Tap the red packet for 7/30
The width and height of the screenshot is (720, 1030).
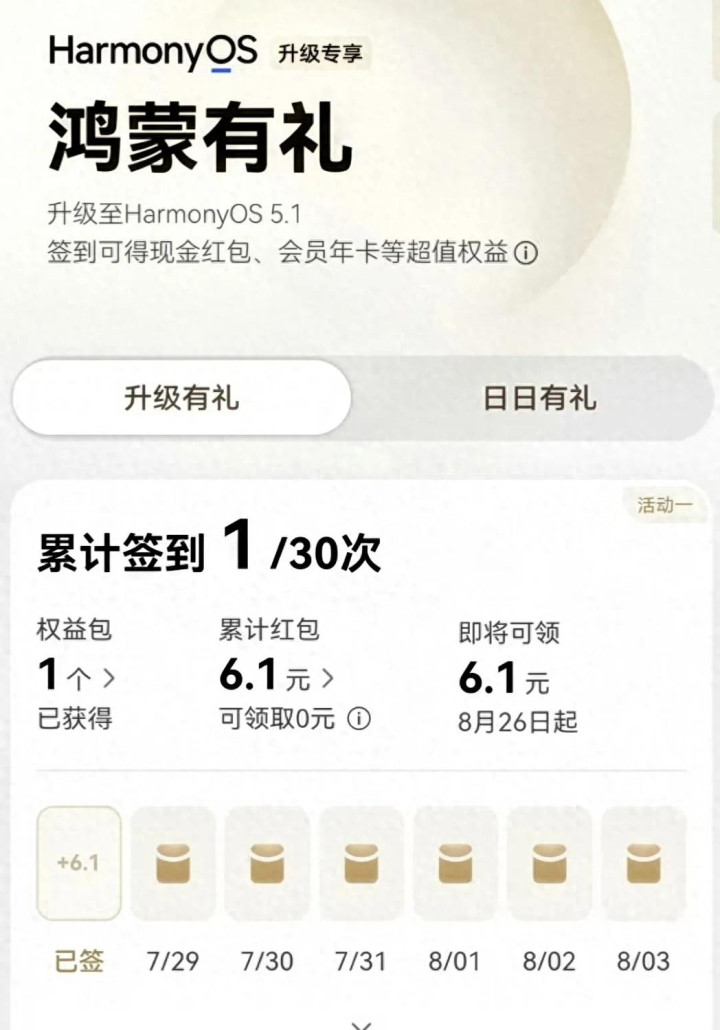267,863
